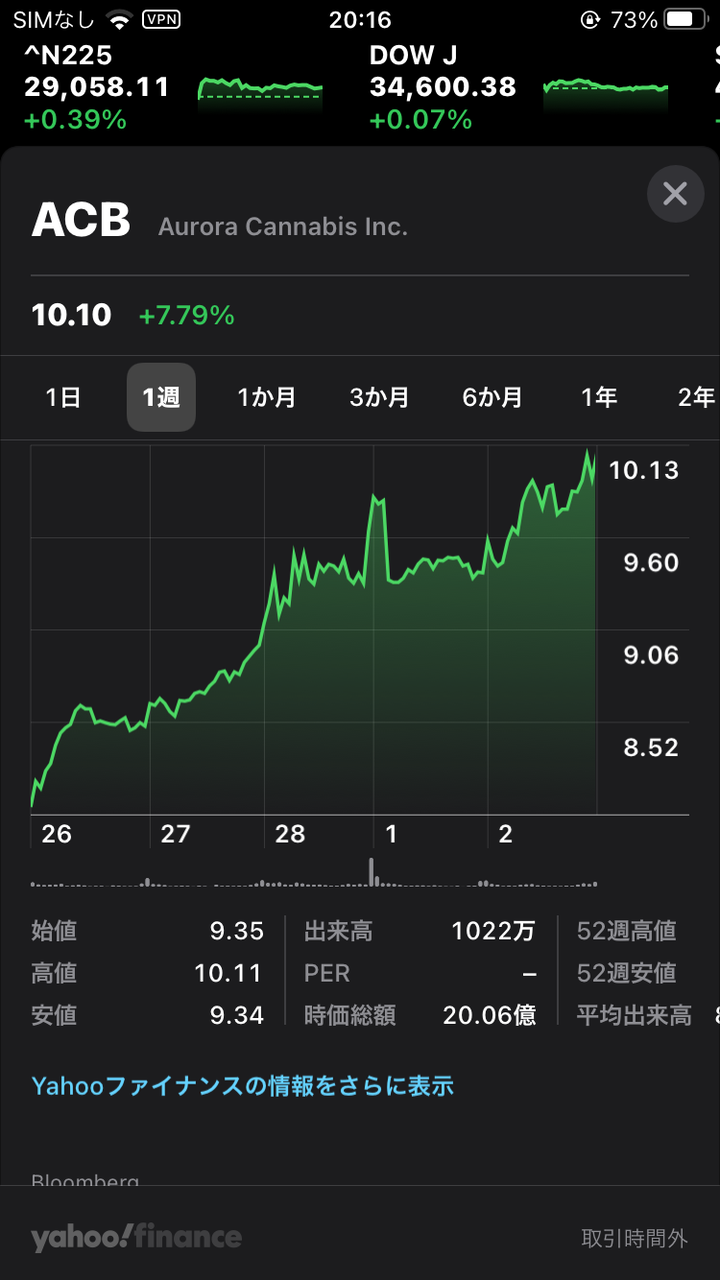Switch chart to 2年 range
Viewport: 720px width, 1280px height.
[x=696, y=397]
